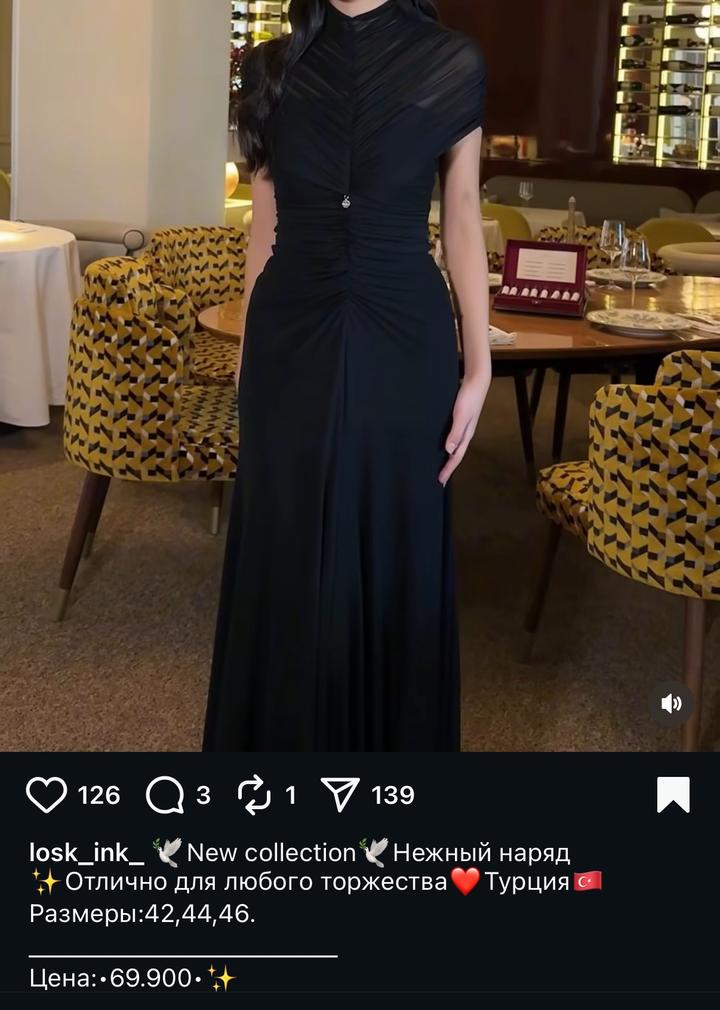
Task: Repost this video
Action: 255,795
